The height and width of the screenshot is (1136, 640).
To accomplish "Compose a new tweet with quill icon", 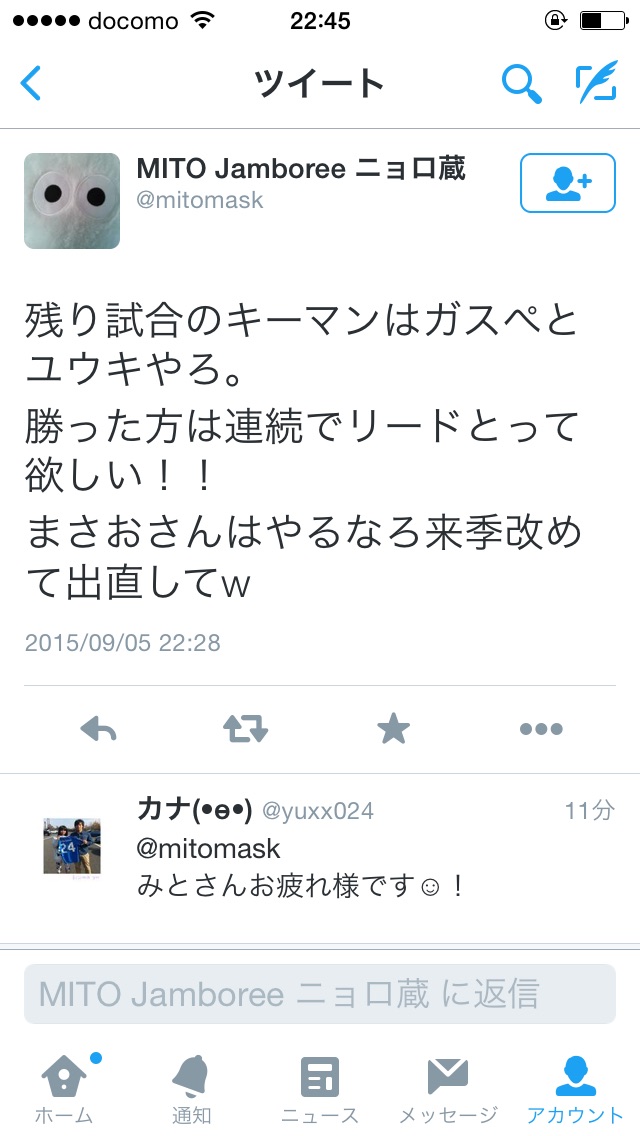I will pyautogui.click(x=596, y=84).
